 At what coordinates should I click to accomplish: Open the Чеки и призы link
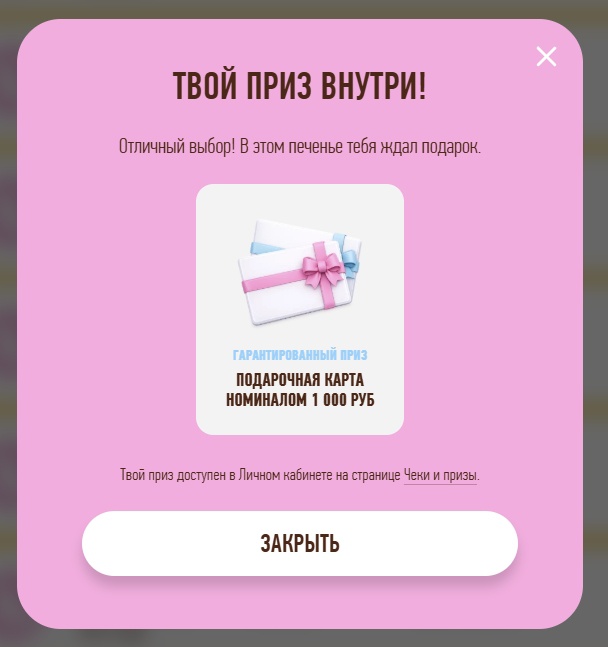point(440,476)
